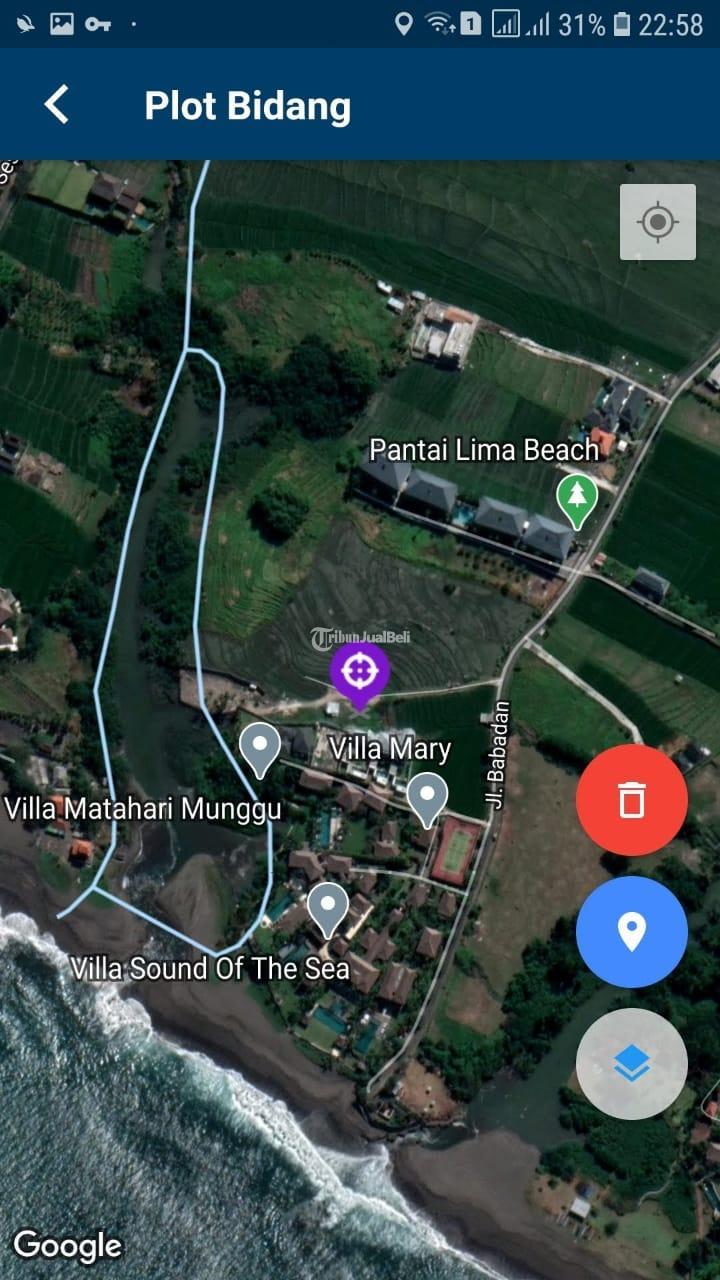720x1280 pixels.
Task: Delete the plotted area with trash button
Action: 631,800
